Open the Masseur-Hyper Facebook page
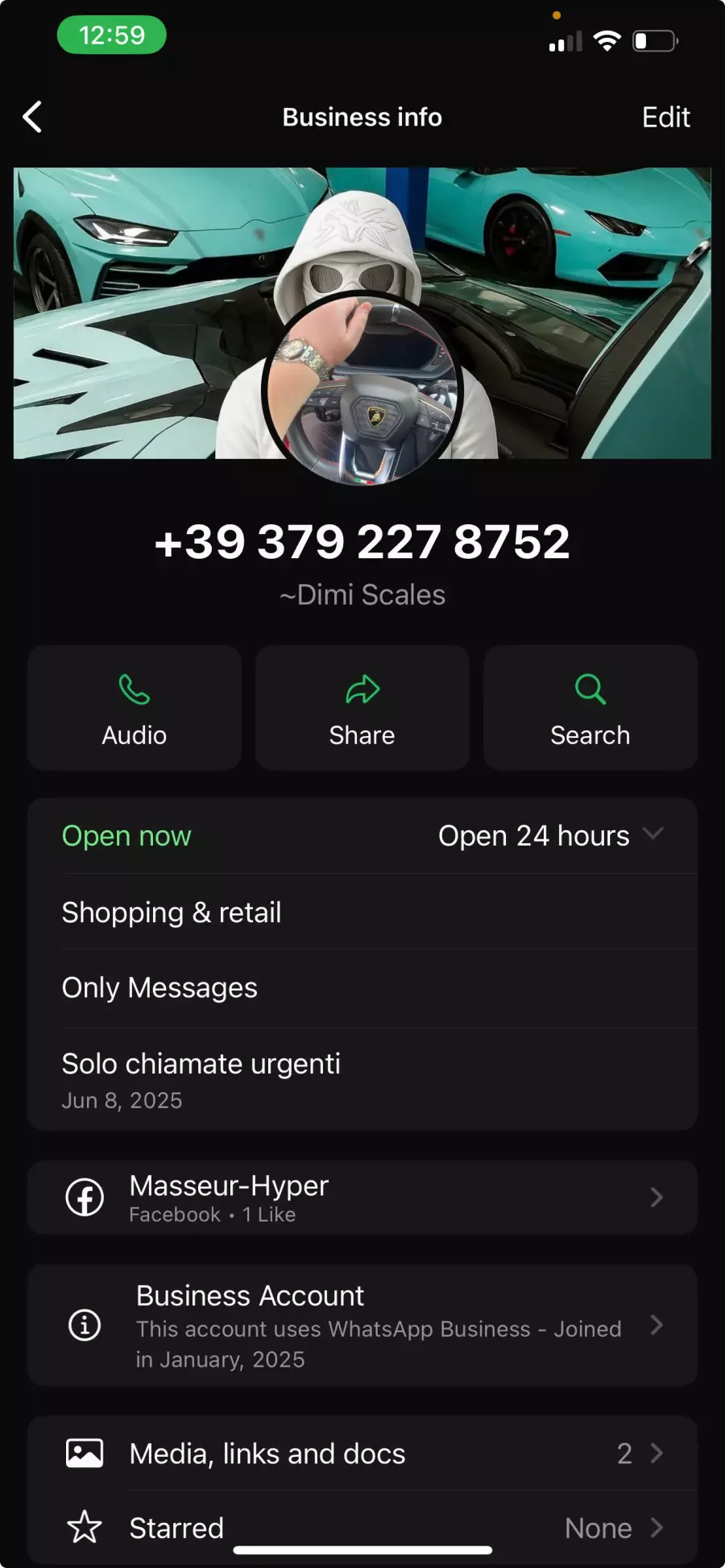 pos(362,1198)
